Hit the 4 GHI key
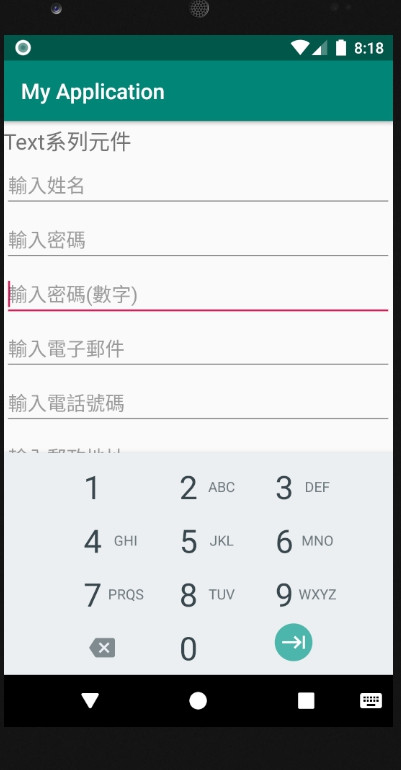The height and width of the screenshot is (770, 401). click(102, 542)
